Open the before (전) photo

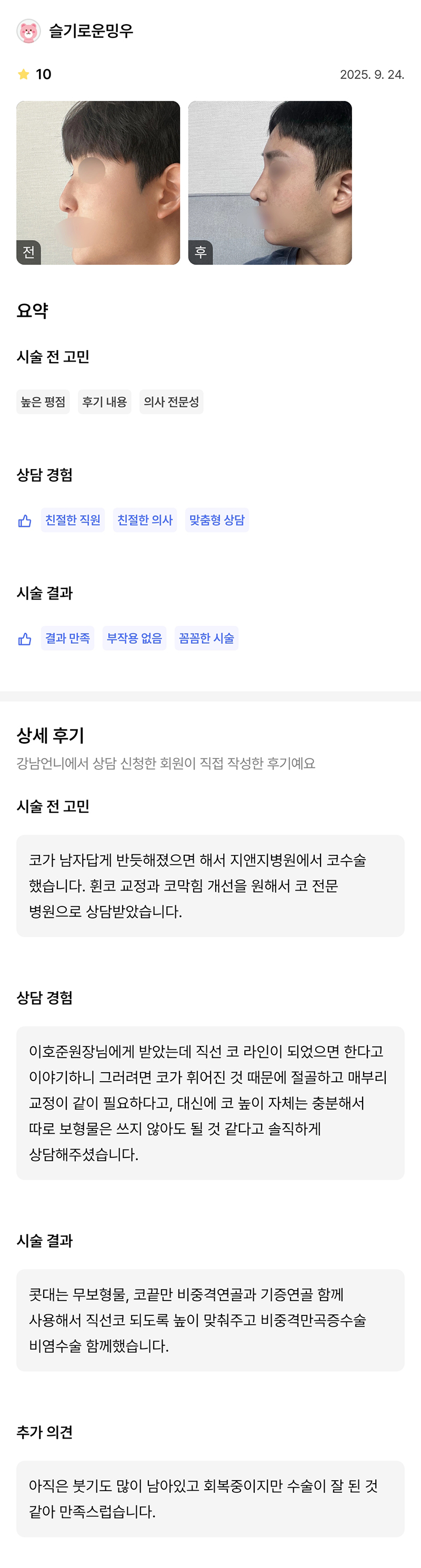pyautogui.click(x=98, y=183)
